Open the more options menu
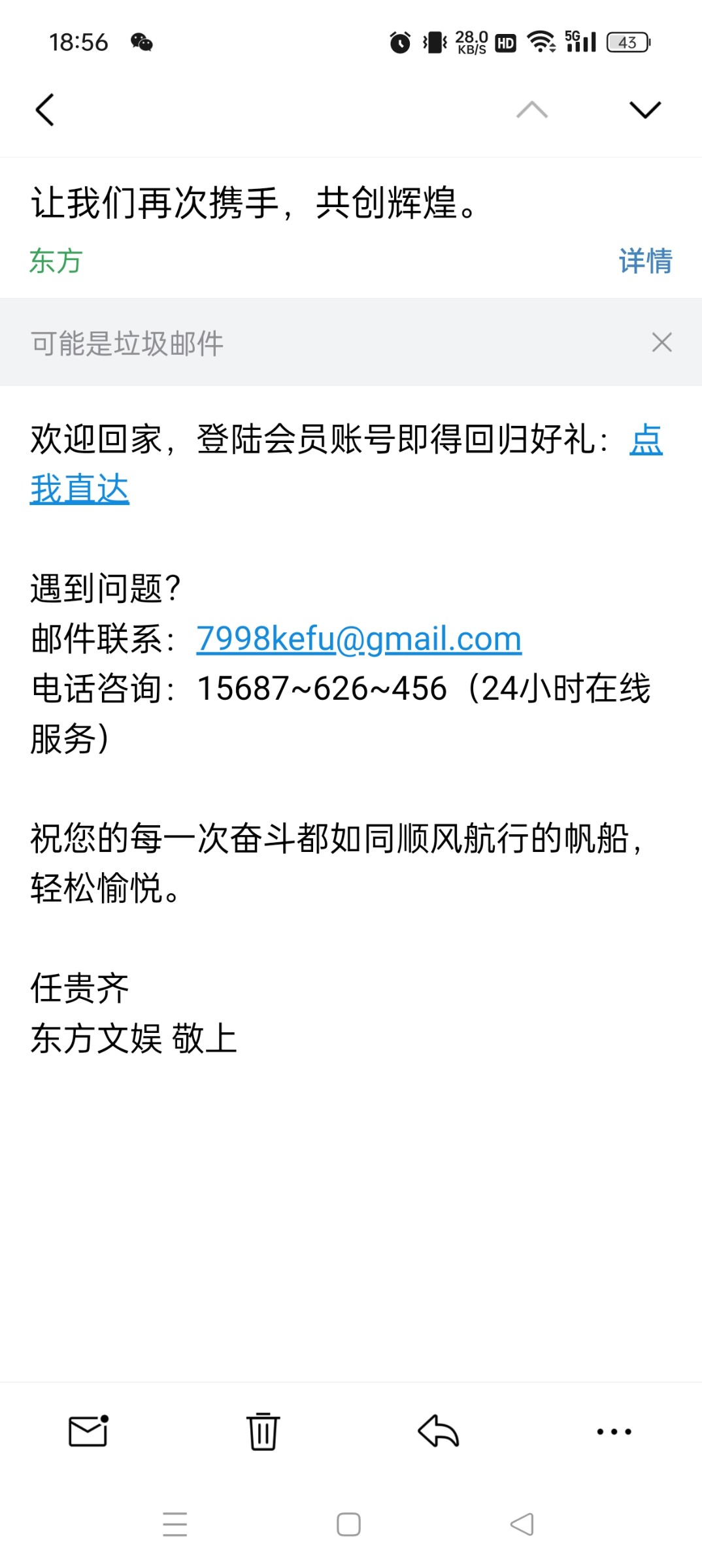Viewport: 702px width, 1568px height. [614, 1431]
